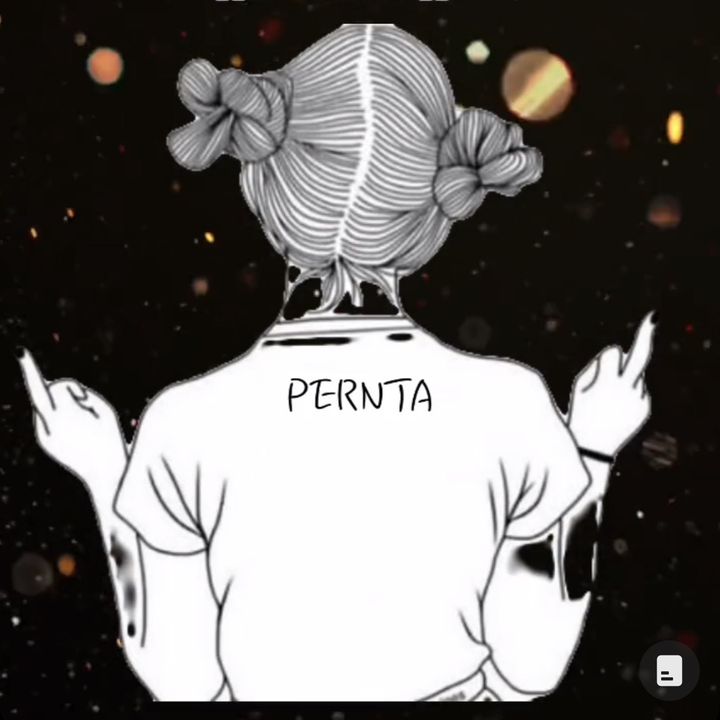The height and width of the screenshot is (720, 720).
Task: Open the captions button on the video
Action: click(669, 671)
